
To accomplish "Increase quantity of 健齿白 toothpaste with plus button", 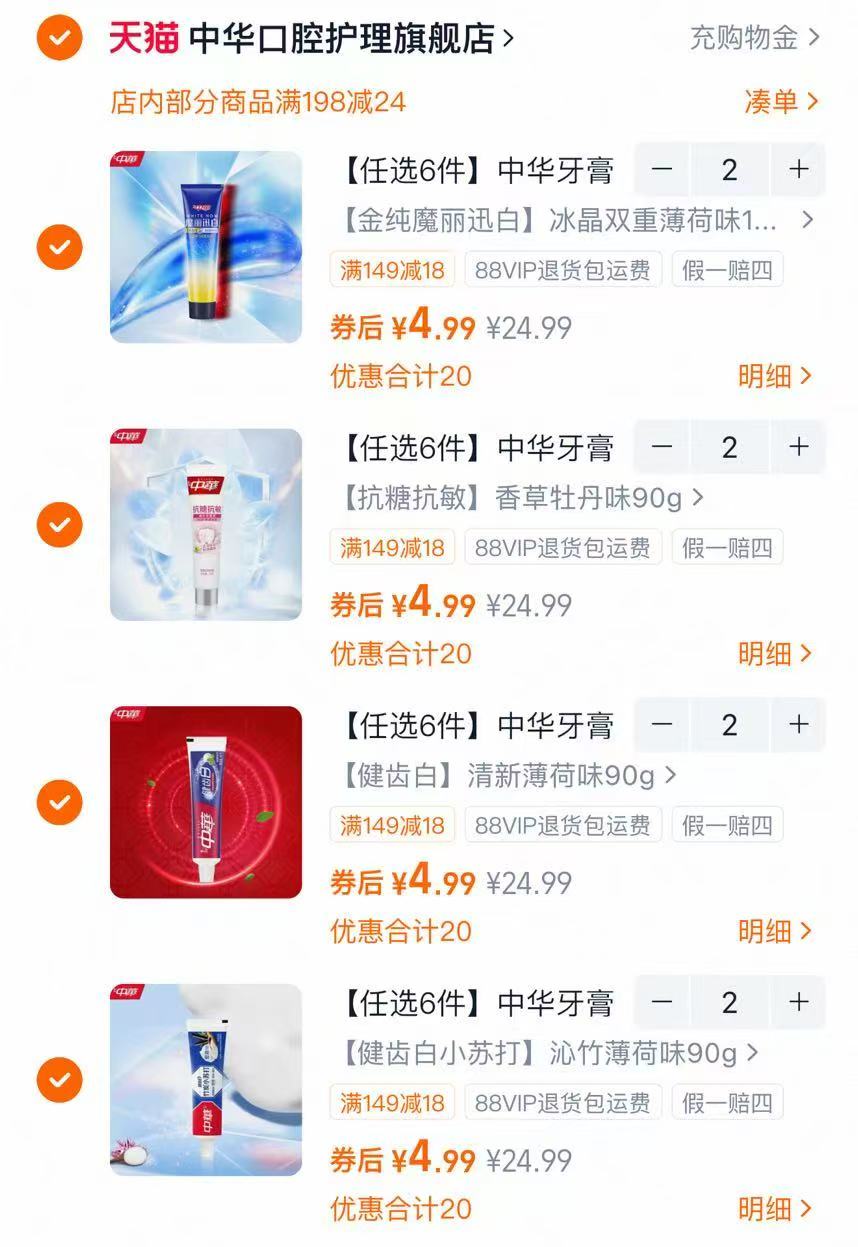I will [x=797, y=725].
